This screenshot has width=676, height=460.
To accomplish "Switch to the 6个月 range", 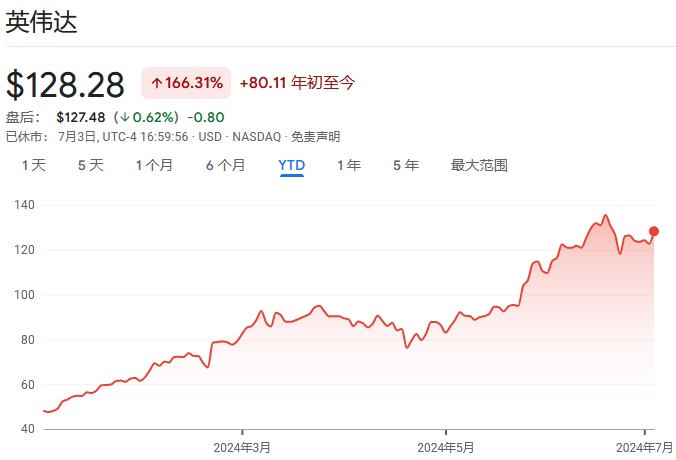I will [225, 166].
